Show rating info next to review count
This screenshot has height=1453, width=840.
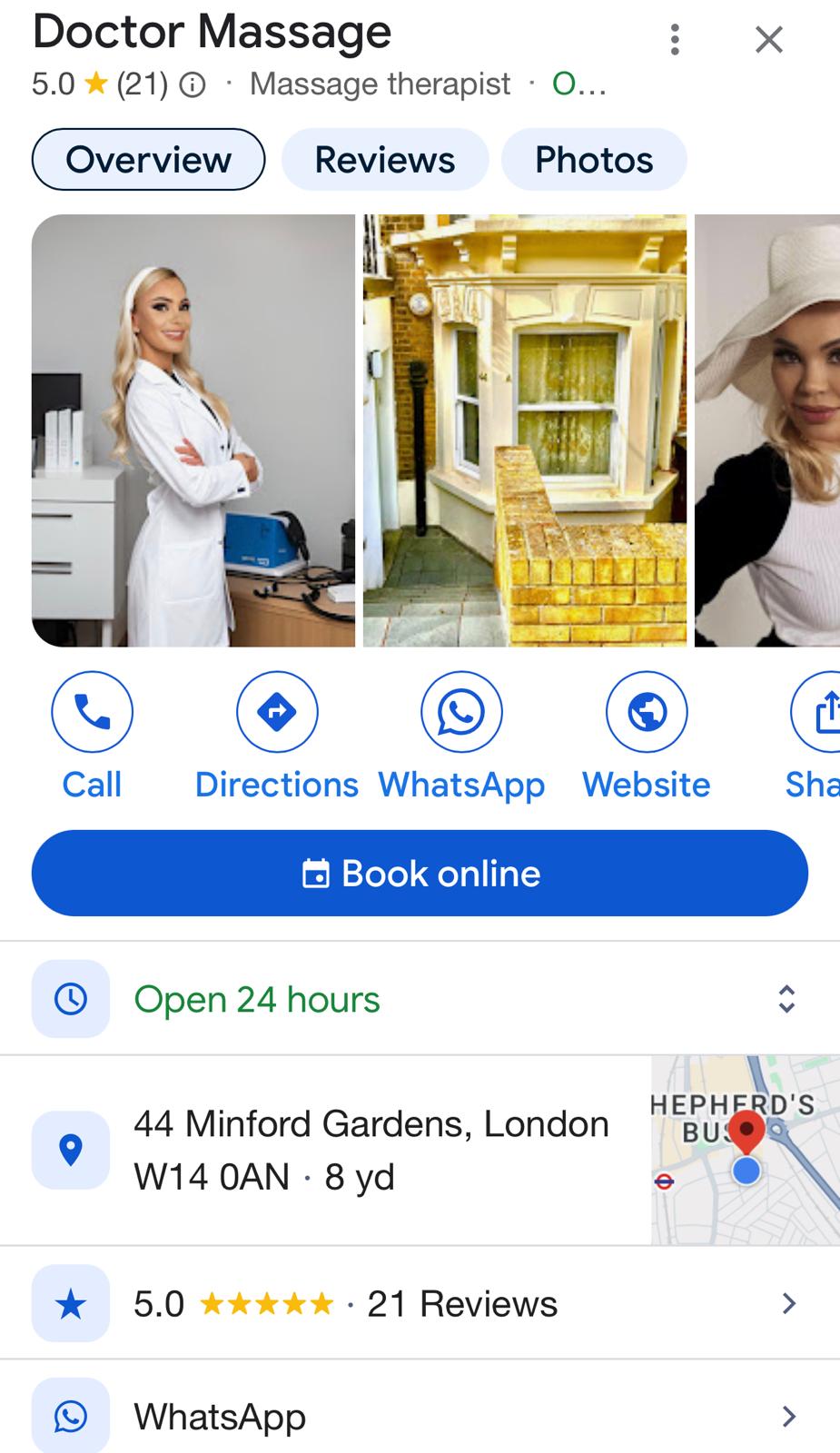pos(192,85)
